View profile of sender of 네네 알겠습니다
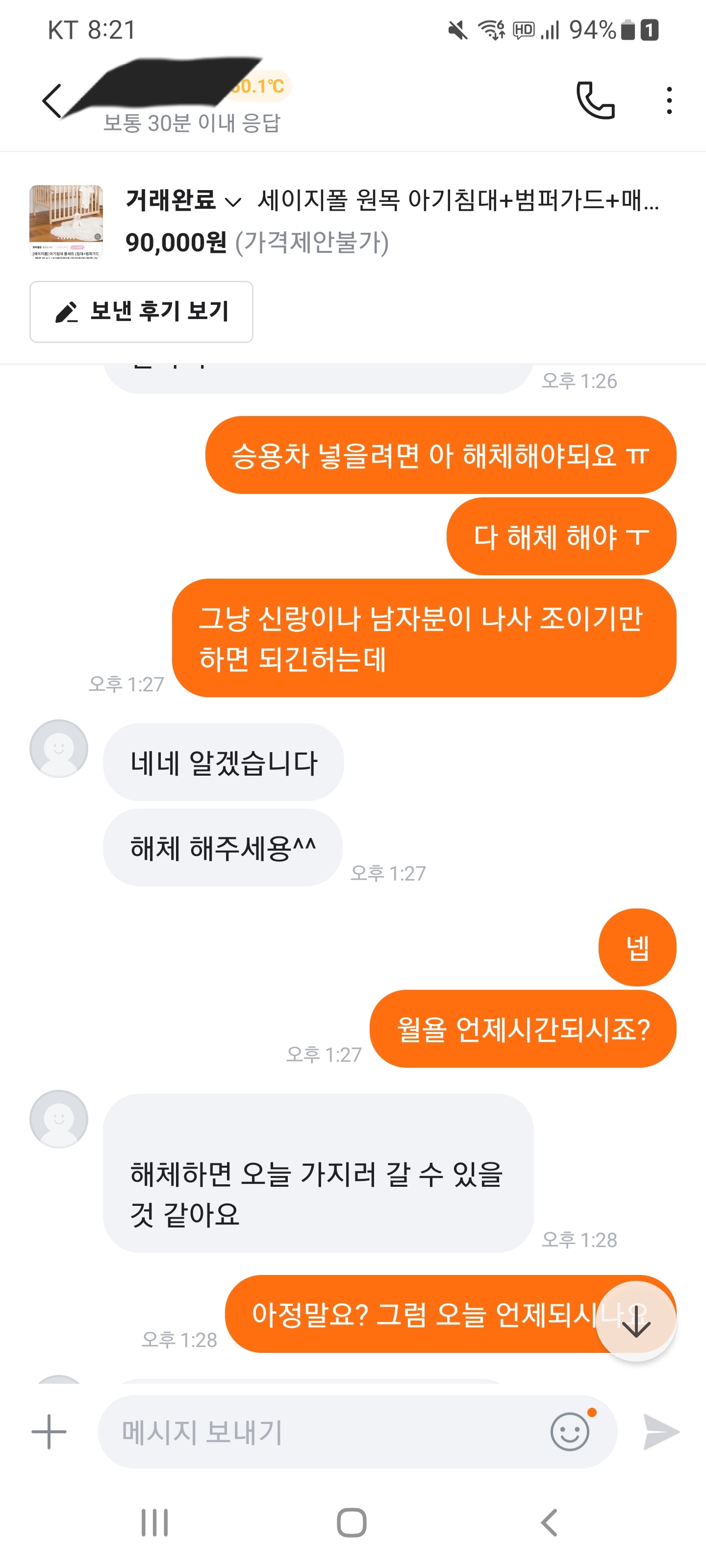The image size is (706, 1568). (59, 748)
